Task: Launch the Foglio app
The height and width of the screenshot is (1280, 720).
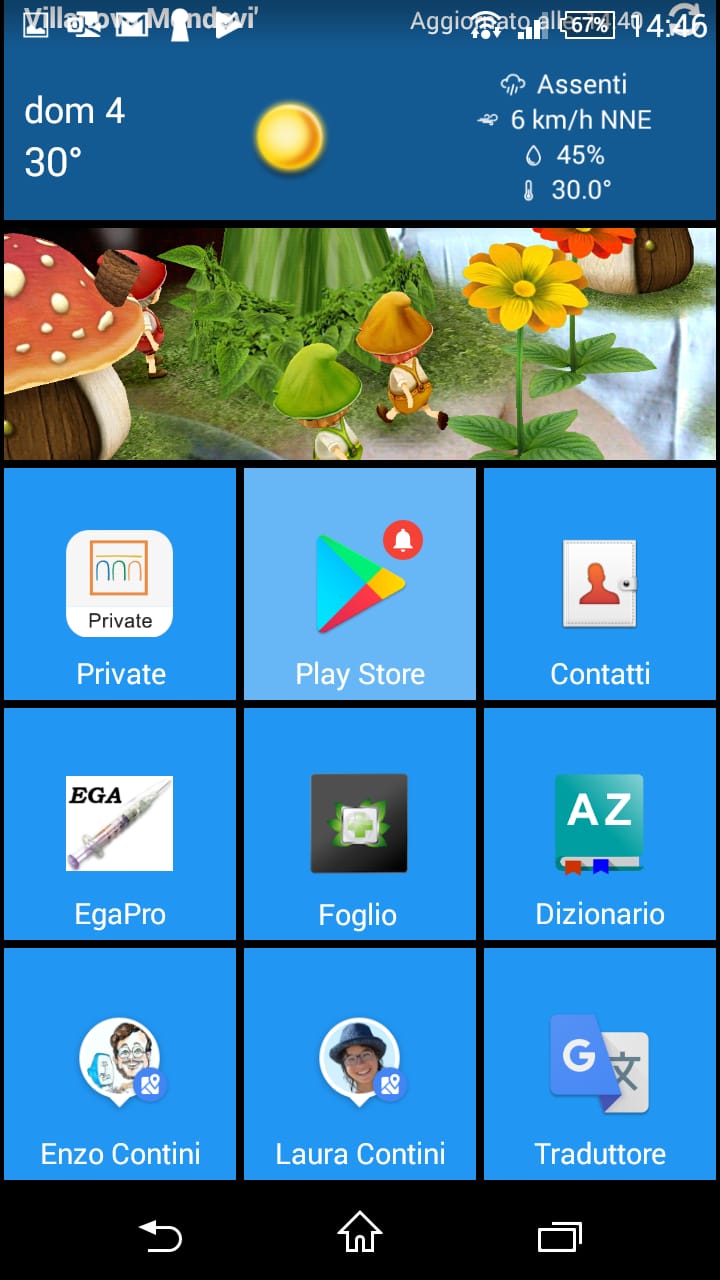Action: pyautogui.click(x=360, y=825)
